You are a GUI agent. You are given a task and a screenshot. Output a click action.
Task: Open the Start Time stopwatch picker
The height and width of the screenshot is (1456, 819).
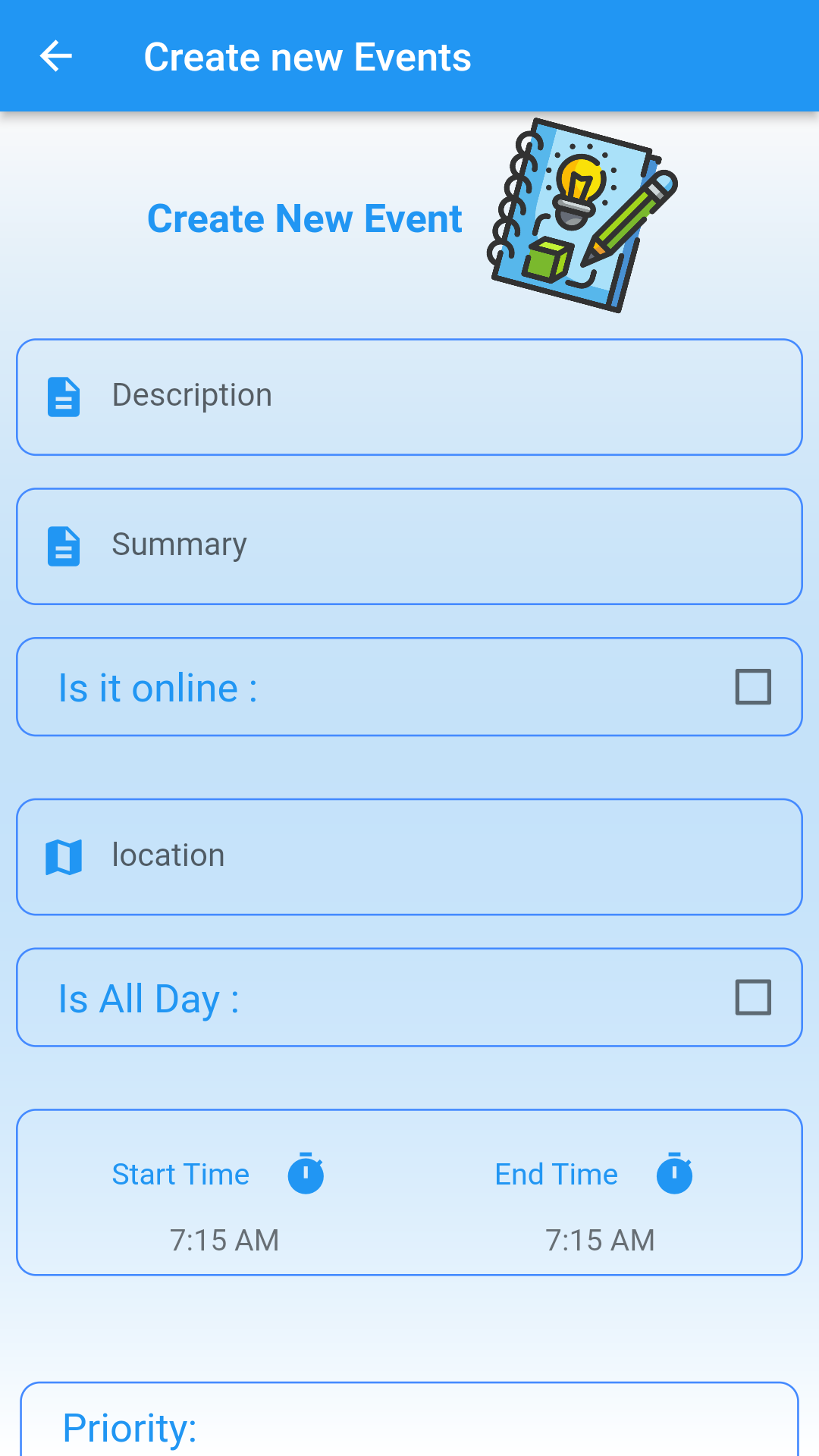pyautogui.click(x=306, y=1173)
